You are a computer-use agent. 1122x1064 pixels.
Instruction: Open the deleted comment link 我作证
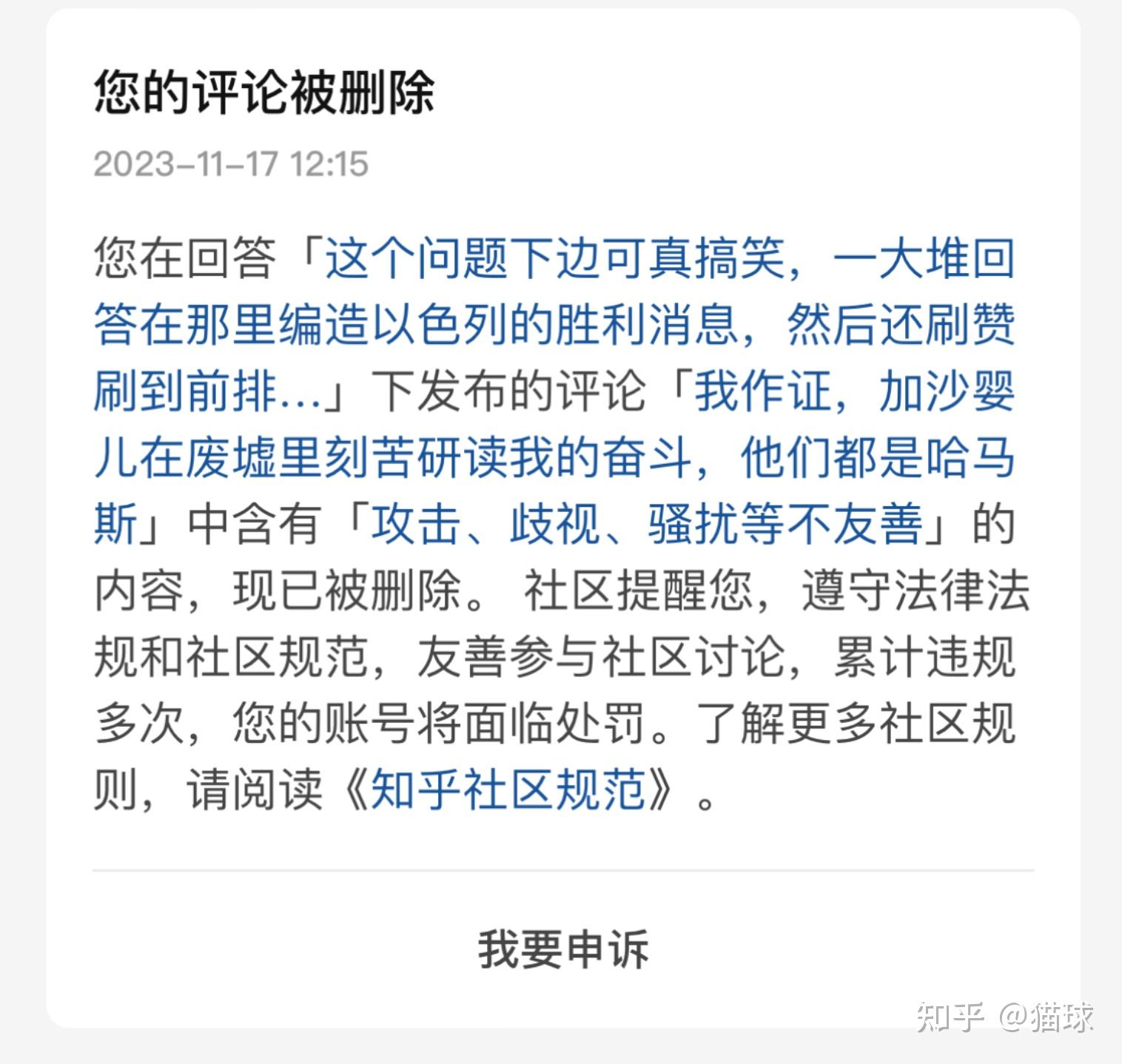click(554, 458)
